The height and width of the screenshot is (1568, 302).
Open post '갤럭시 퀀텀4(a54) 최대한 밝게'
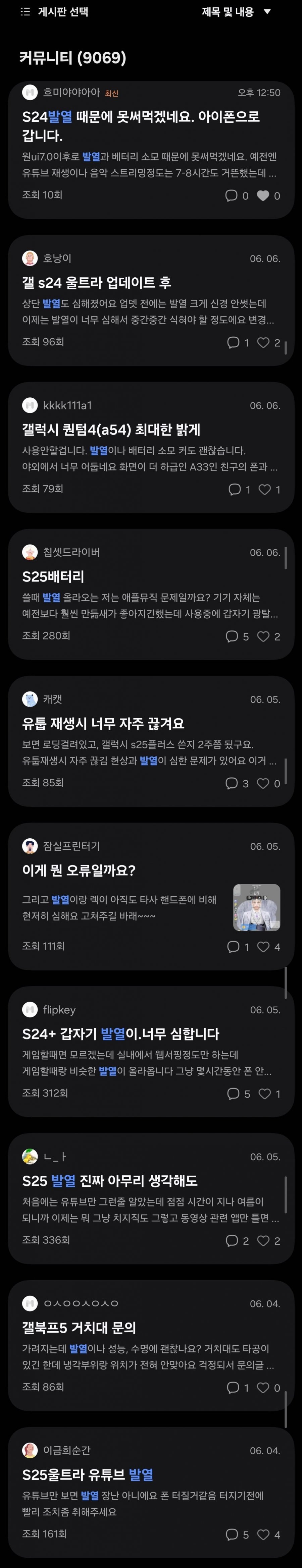click(x=111, y=430)
